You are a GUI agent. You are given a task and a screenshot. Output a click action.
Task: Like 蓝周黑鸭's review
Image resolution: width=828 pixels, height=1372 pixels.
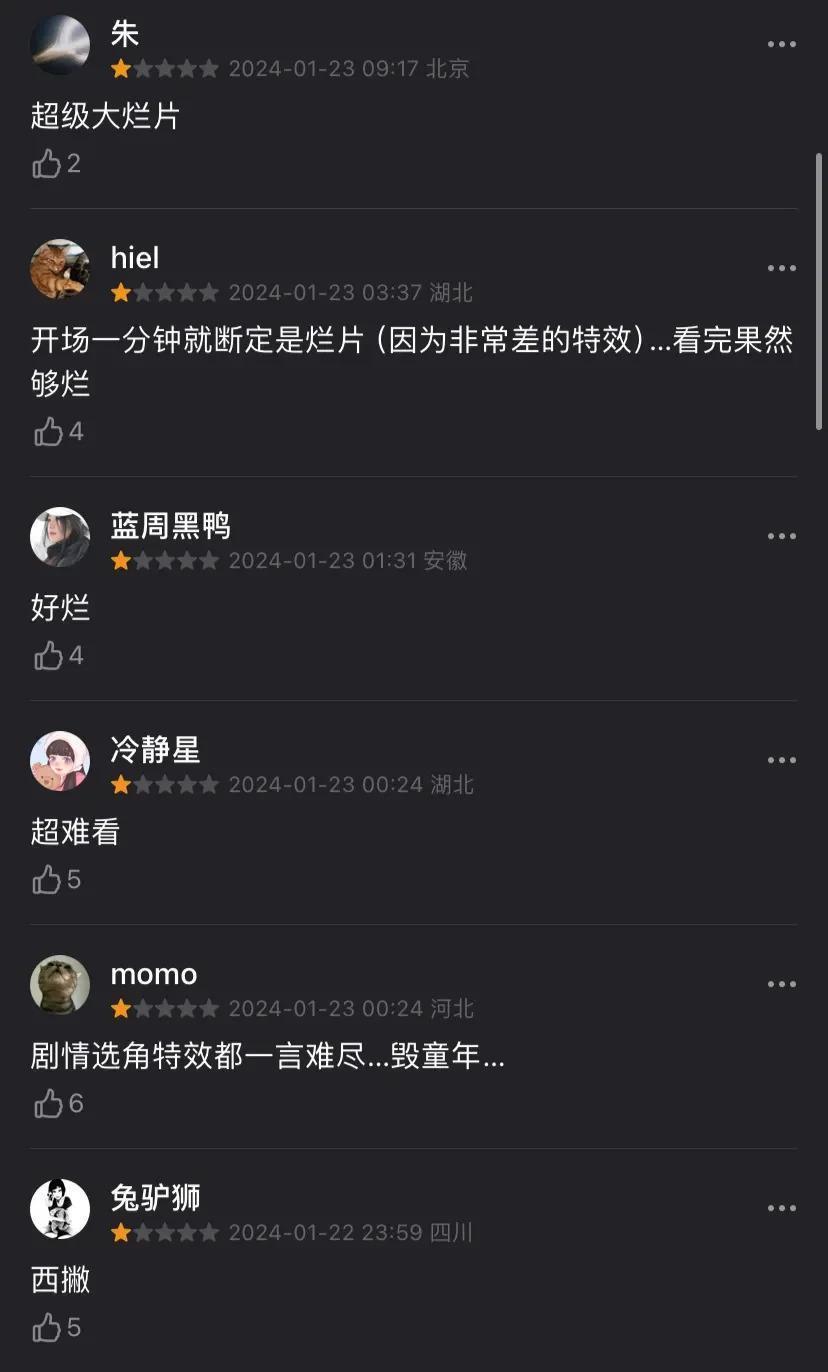click(48, 655)
